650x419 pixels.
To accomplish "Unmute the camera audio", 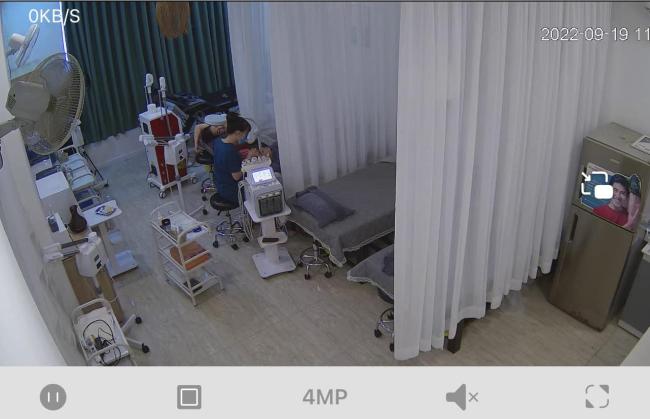I will (461, 397).
